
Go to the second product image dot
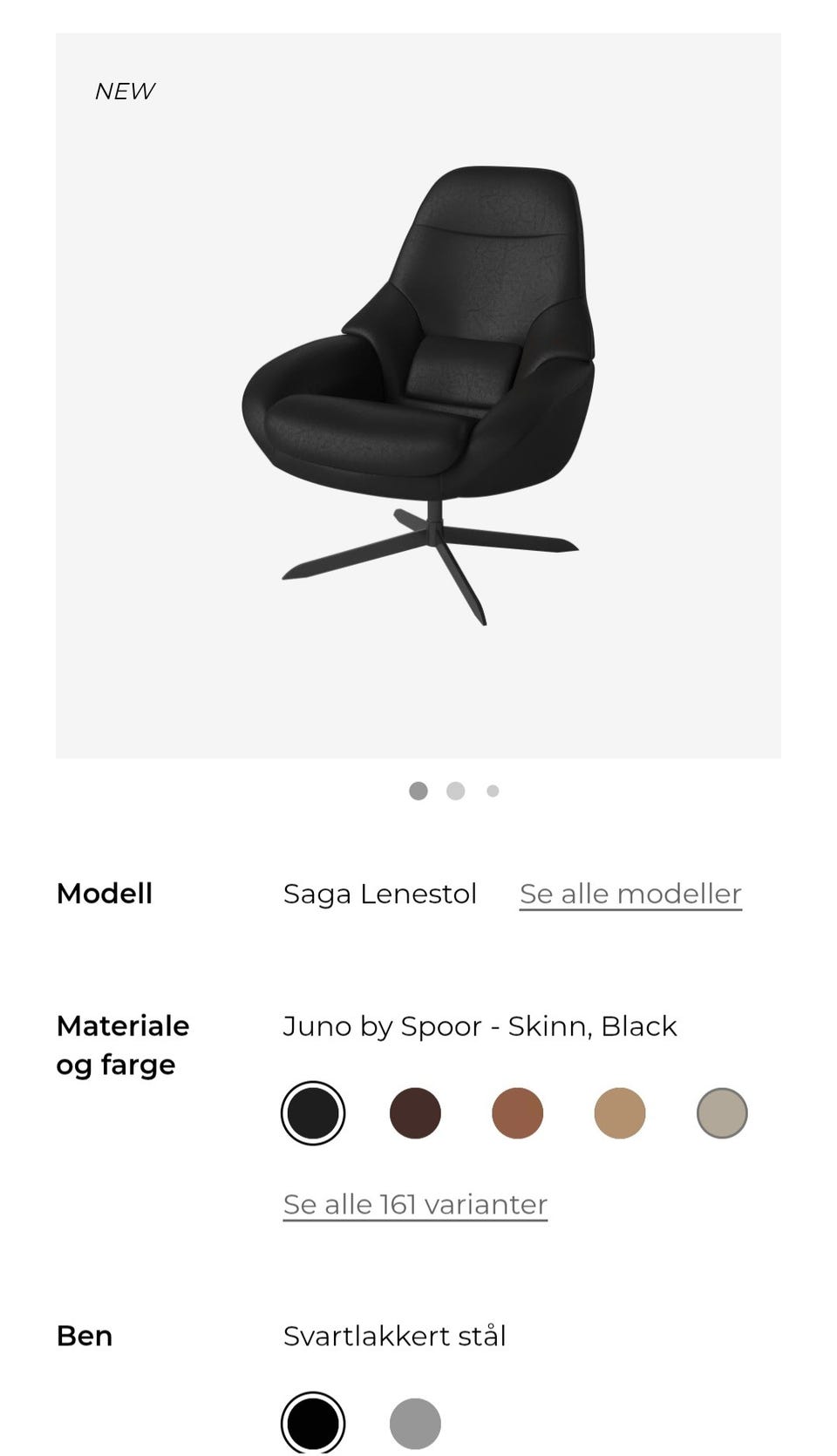455,791
